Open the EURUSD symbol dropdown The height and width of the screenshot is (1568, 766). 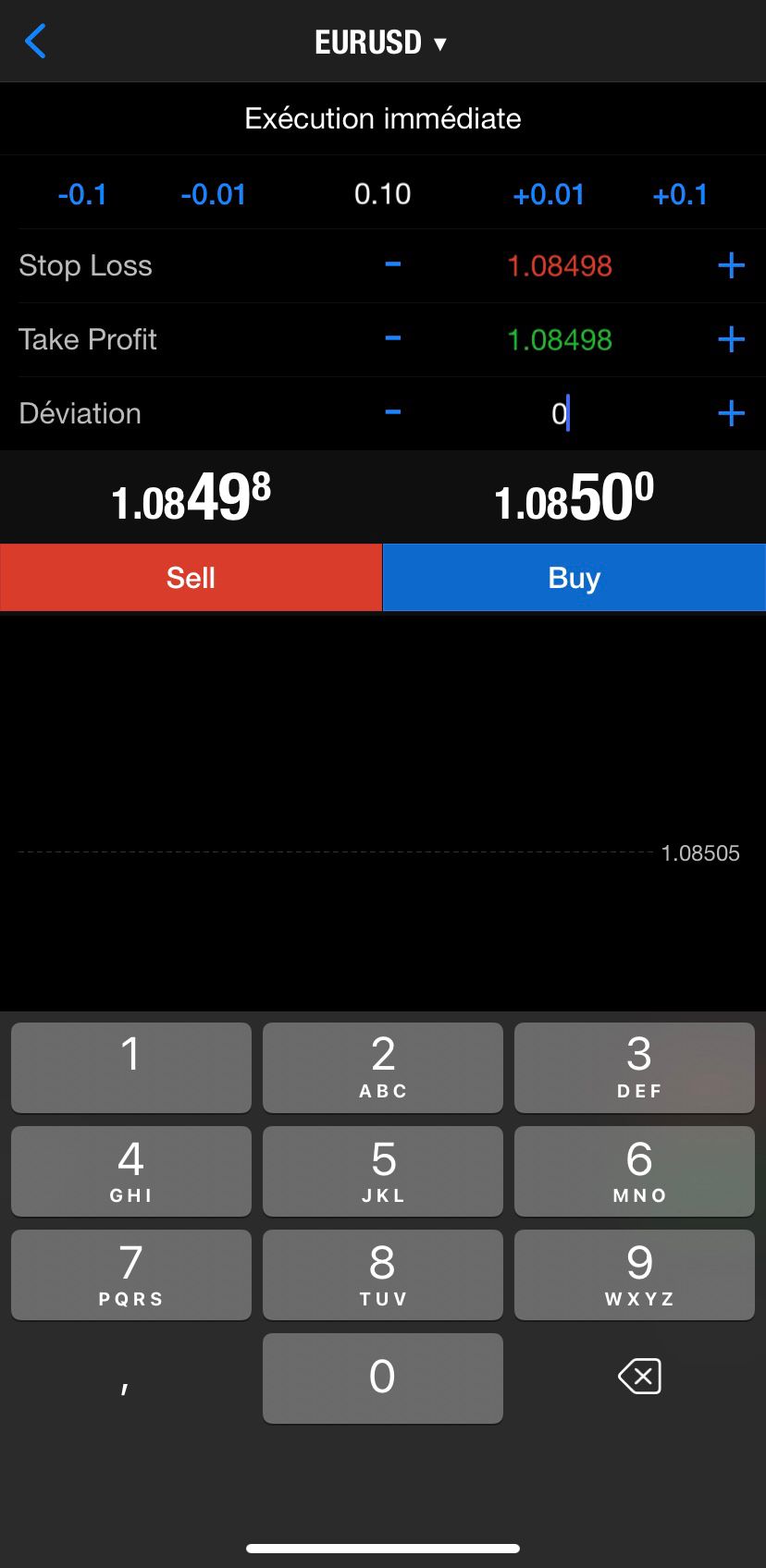tap(382, 41)
